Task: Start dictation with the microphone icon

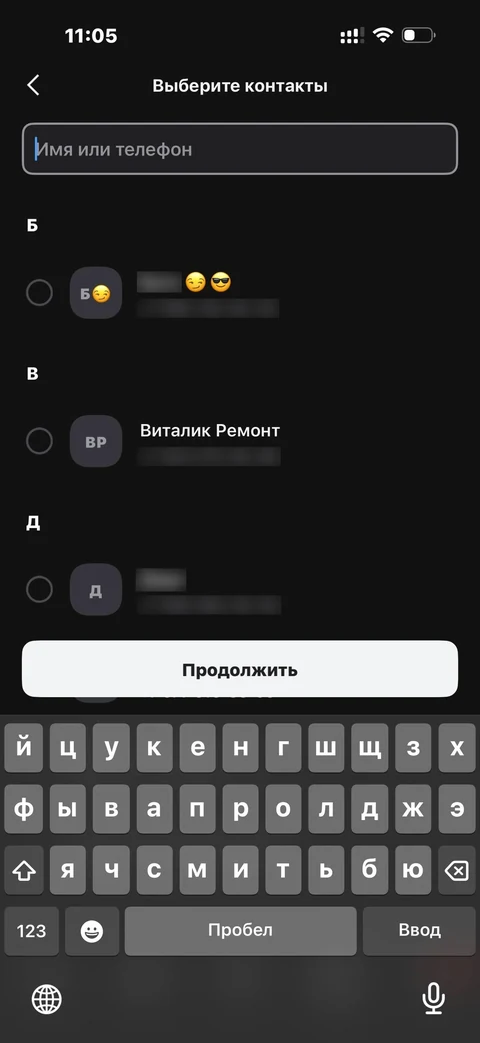Action: pyautogui.click(x=433, y=998)
